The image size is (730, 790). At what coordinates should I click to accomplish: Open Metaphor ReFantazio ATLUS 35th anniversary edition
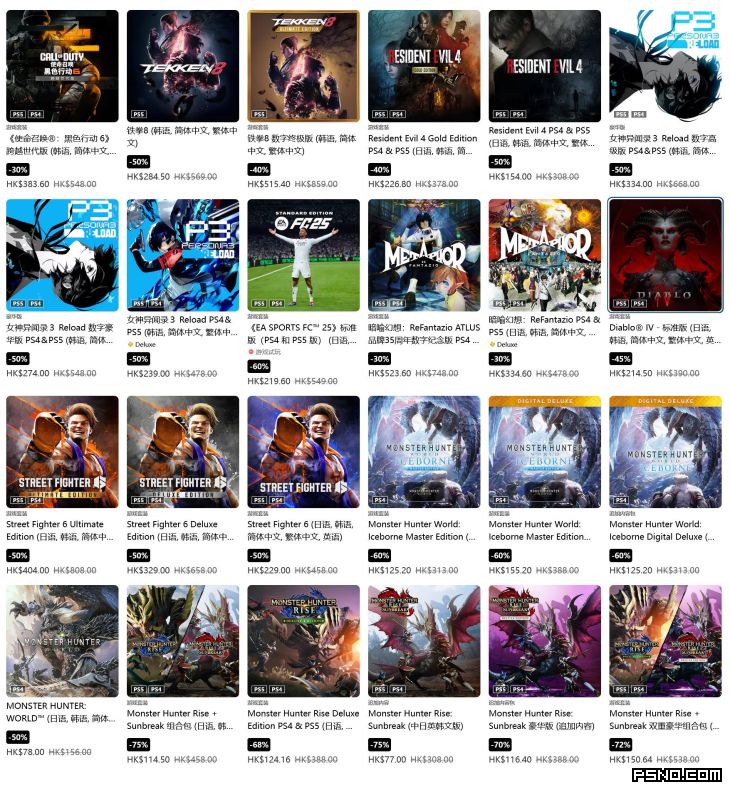424,254
